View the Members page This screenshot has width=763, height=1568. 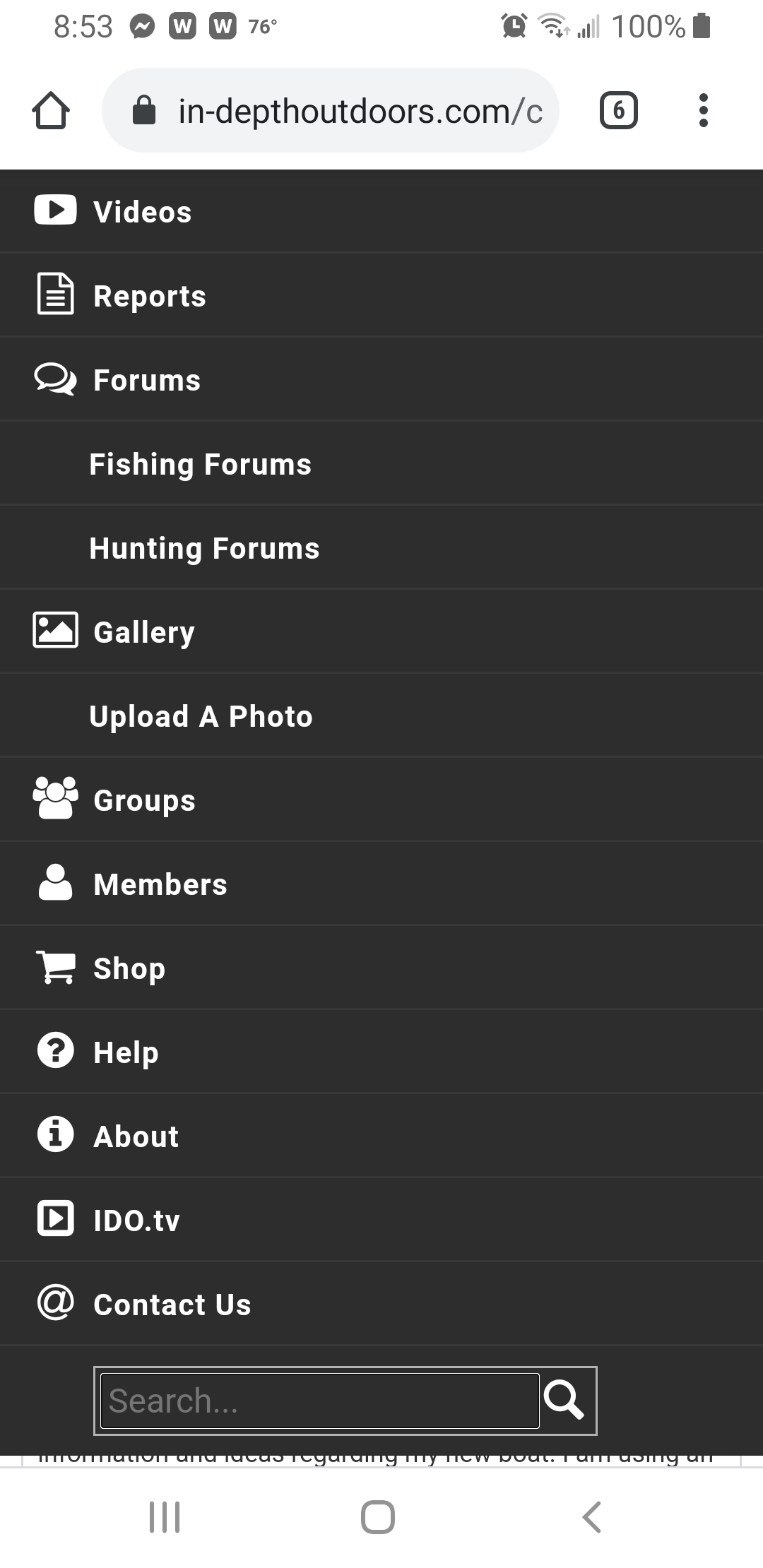[x=381, y=884]
